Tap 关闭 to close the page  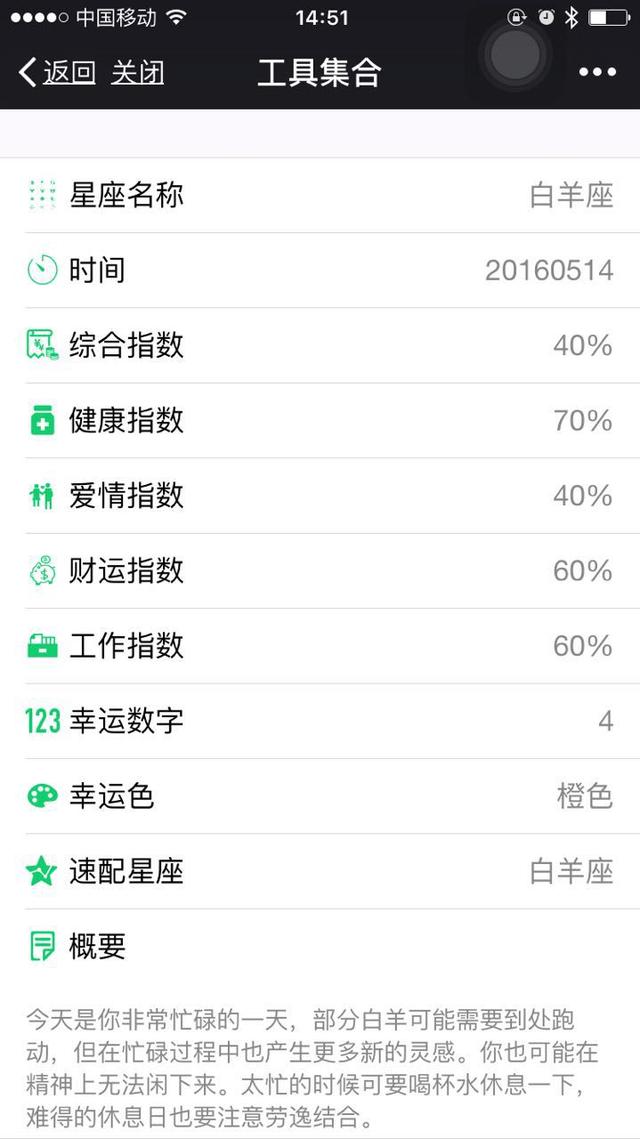(137, 73)
